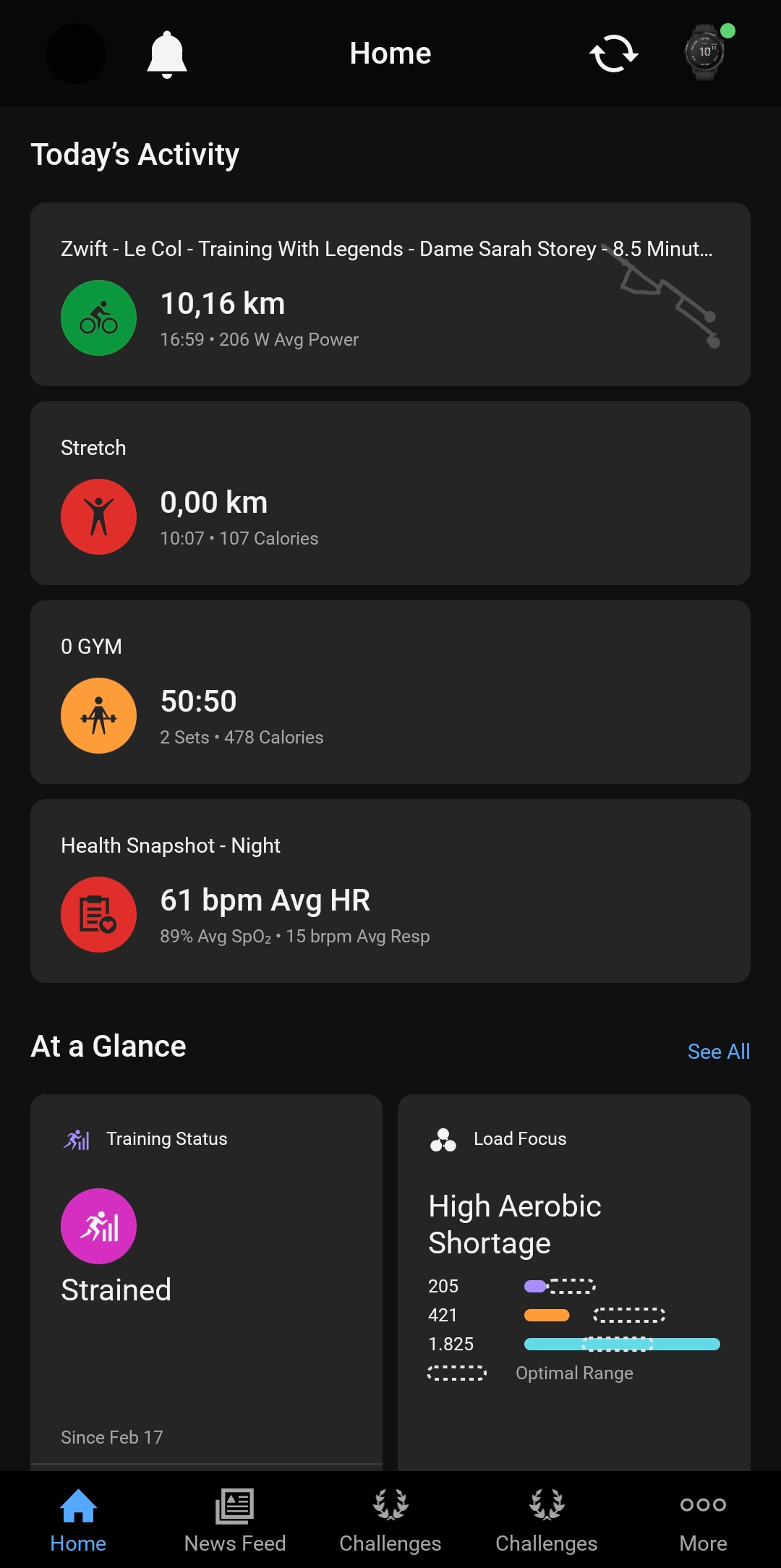Open the Stretch activity card
Viewport: 781px width, 1568px height.
point(390,493)
